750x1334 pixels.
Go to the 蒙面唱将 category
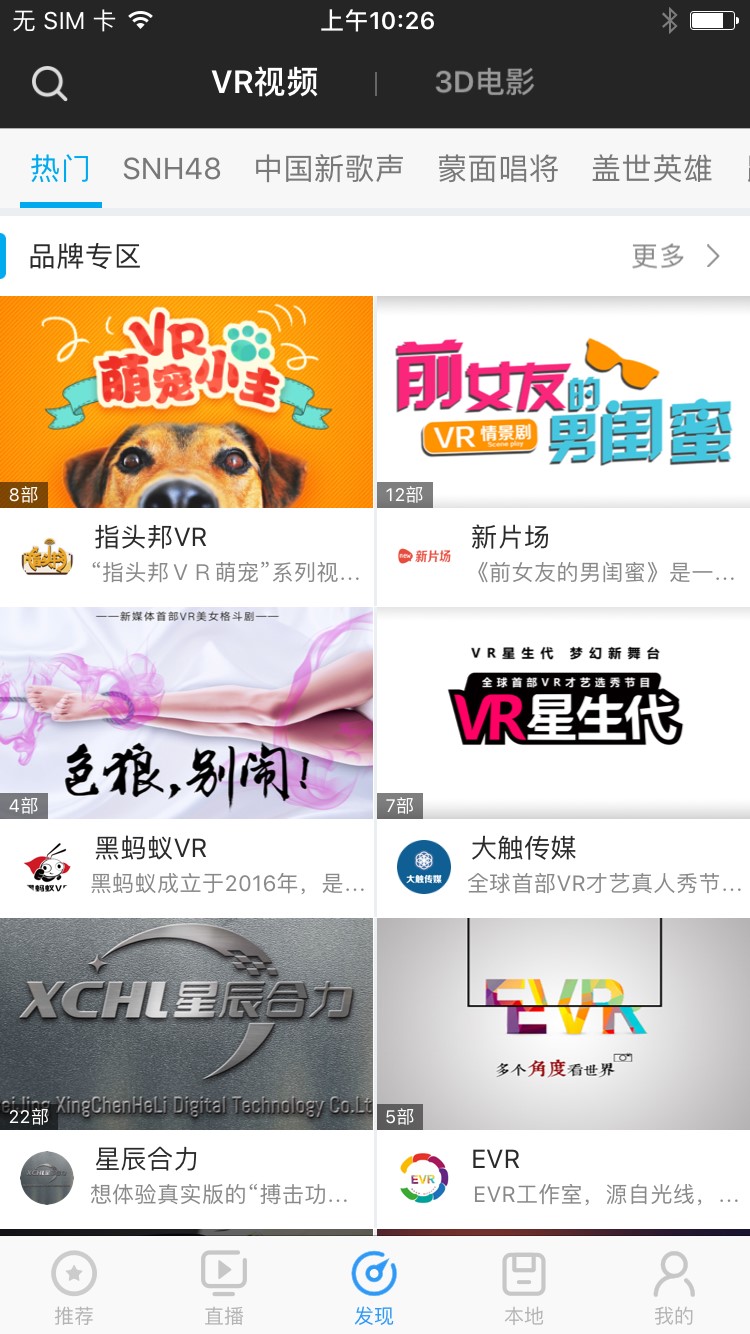497,168
